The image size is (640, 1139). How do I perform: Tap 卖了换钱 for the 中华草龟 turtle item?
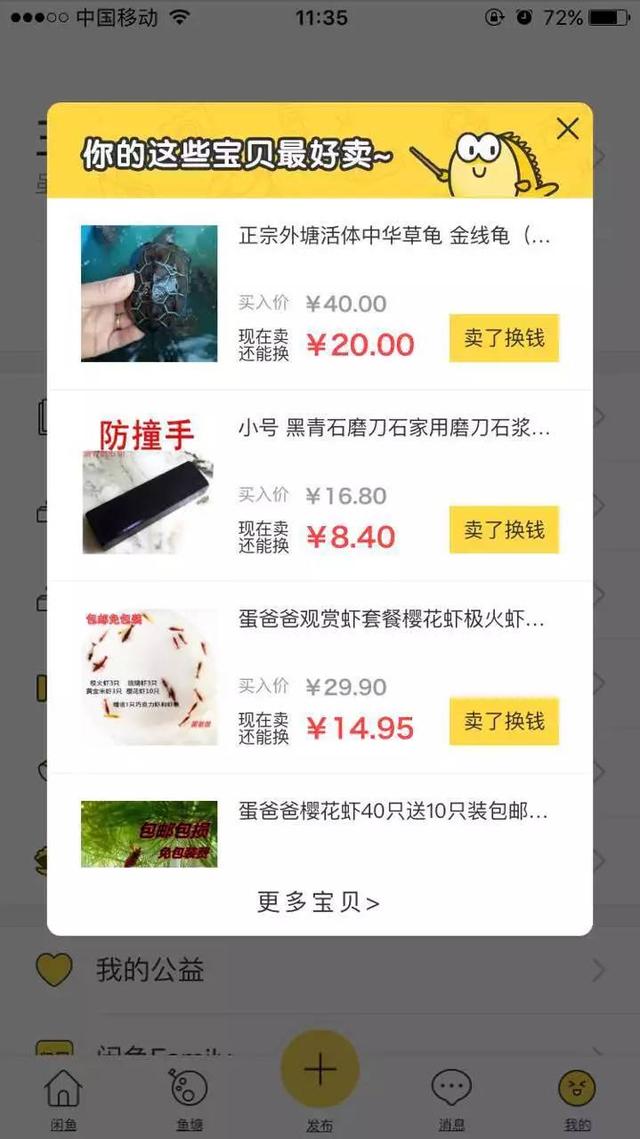click(x=504, y=338)
